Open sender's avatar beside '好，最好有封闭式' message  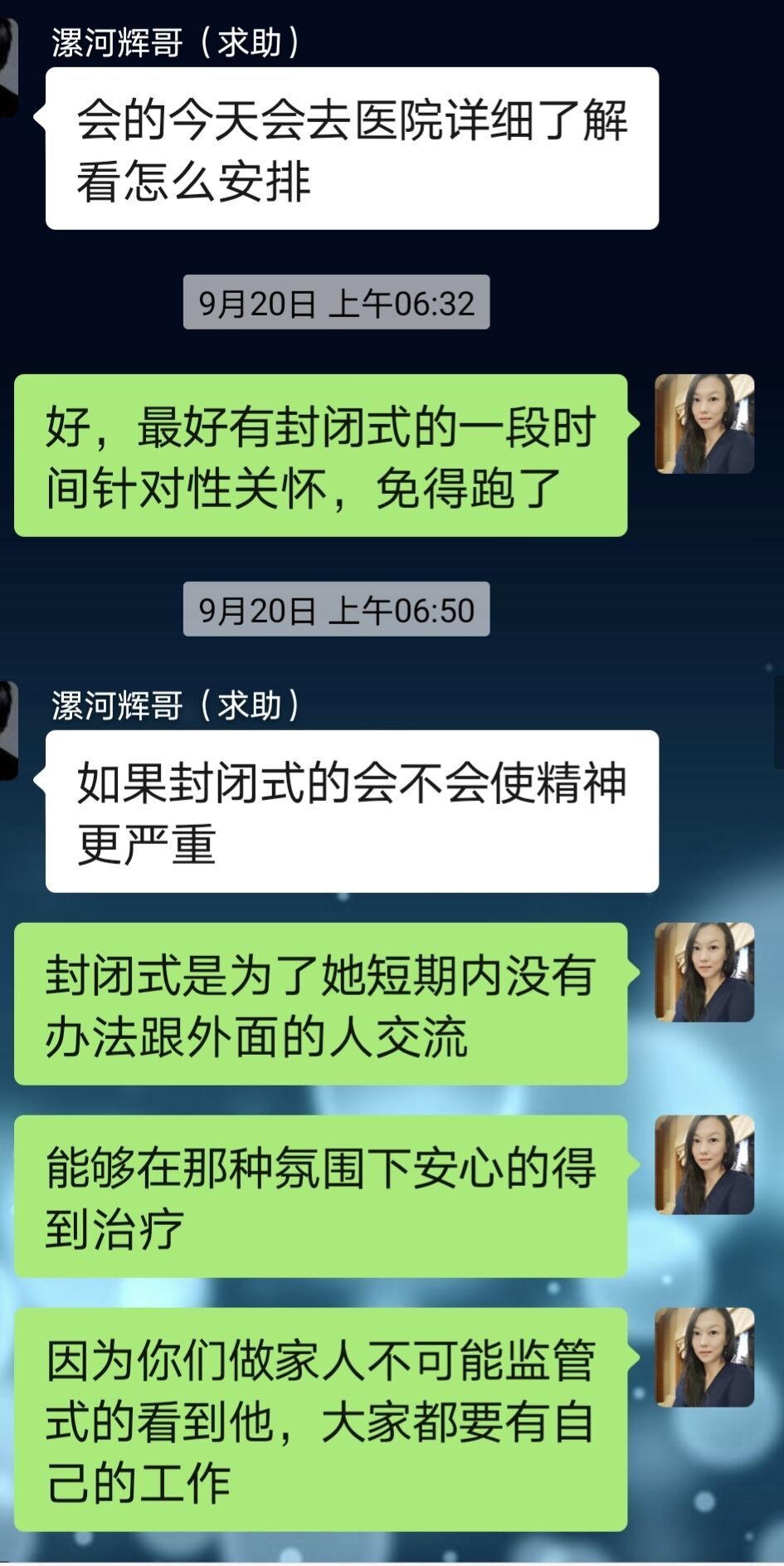(x=704, y=424)
